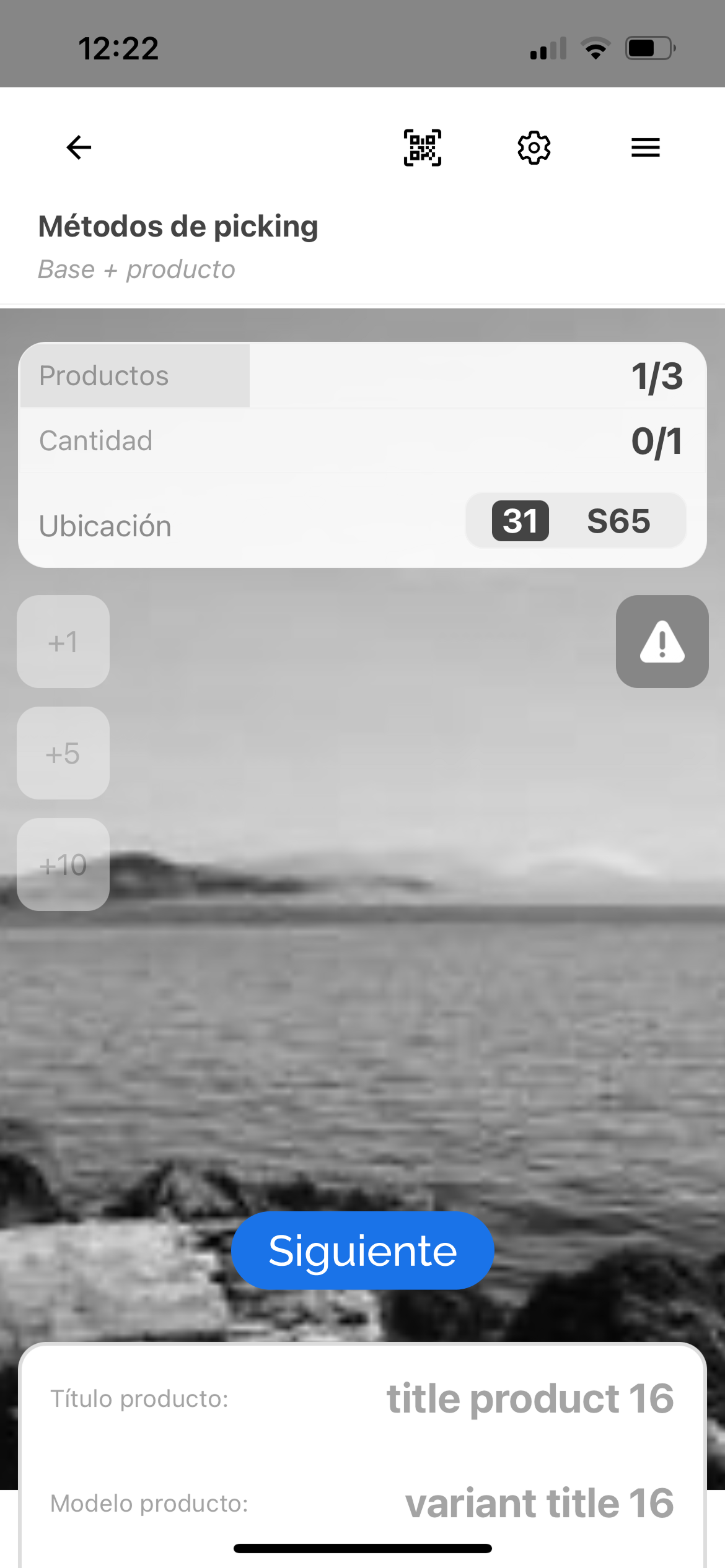
Task: Add 10 to the quantity
Action: (63, 865)
